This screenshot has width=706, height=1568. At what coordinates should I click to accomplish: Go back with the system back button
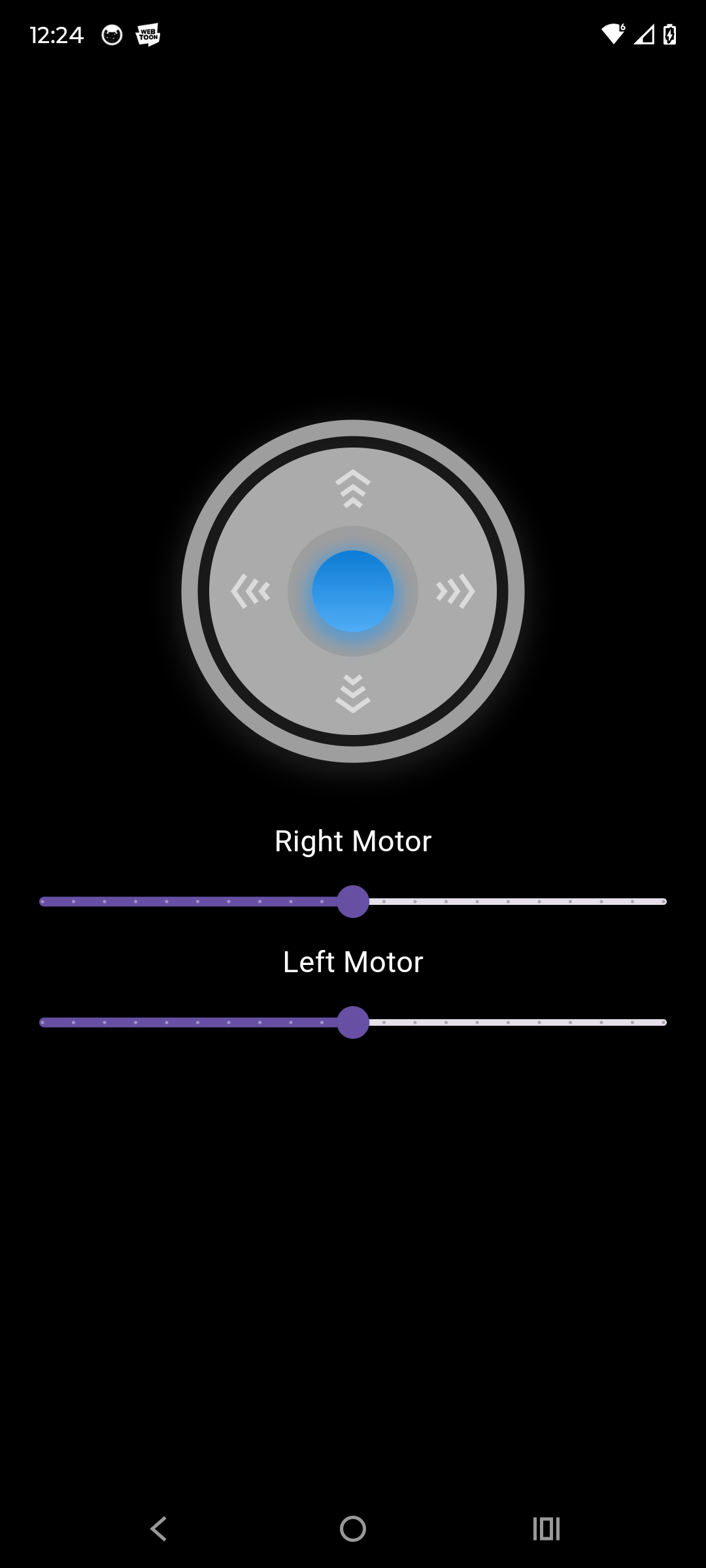click(159, 1529)
